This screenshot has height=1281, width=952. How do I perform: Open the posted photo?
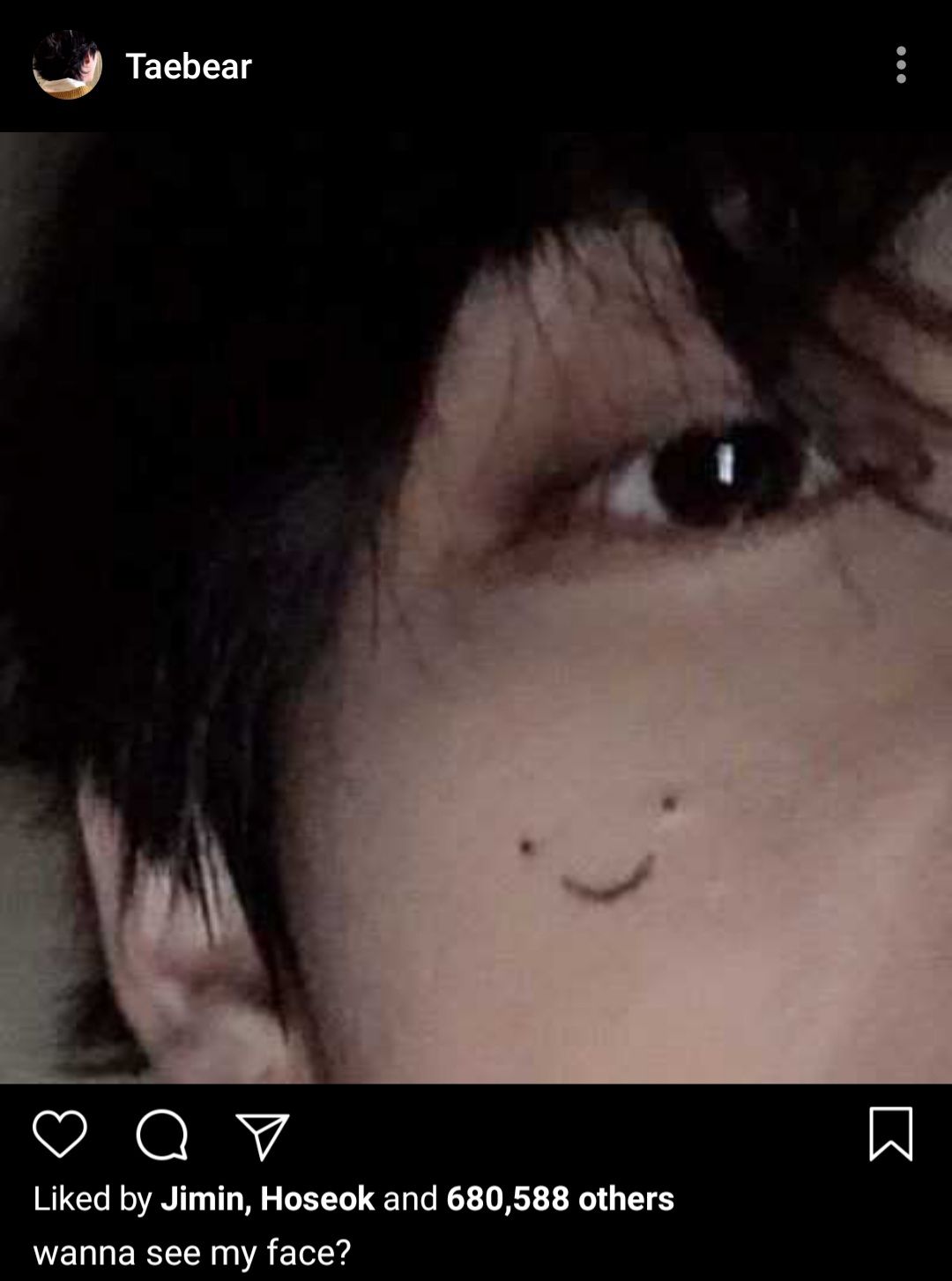(476, 607)
